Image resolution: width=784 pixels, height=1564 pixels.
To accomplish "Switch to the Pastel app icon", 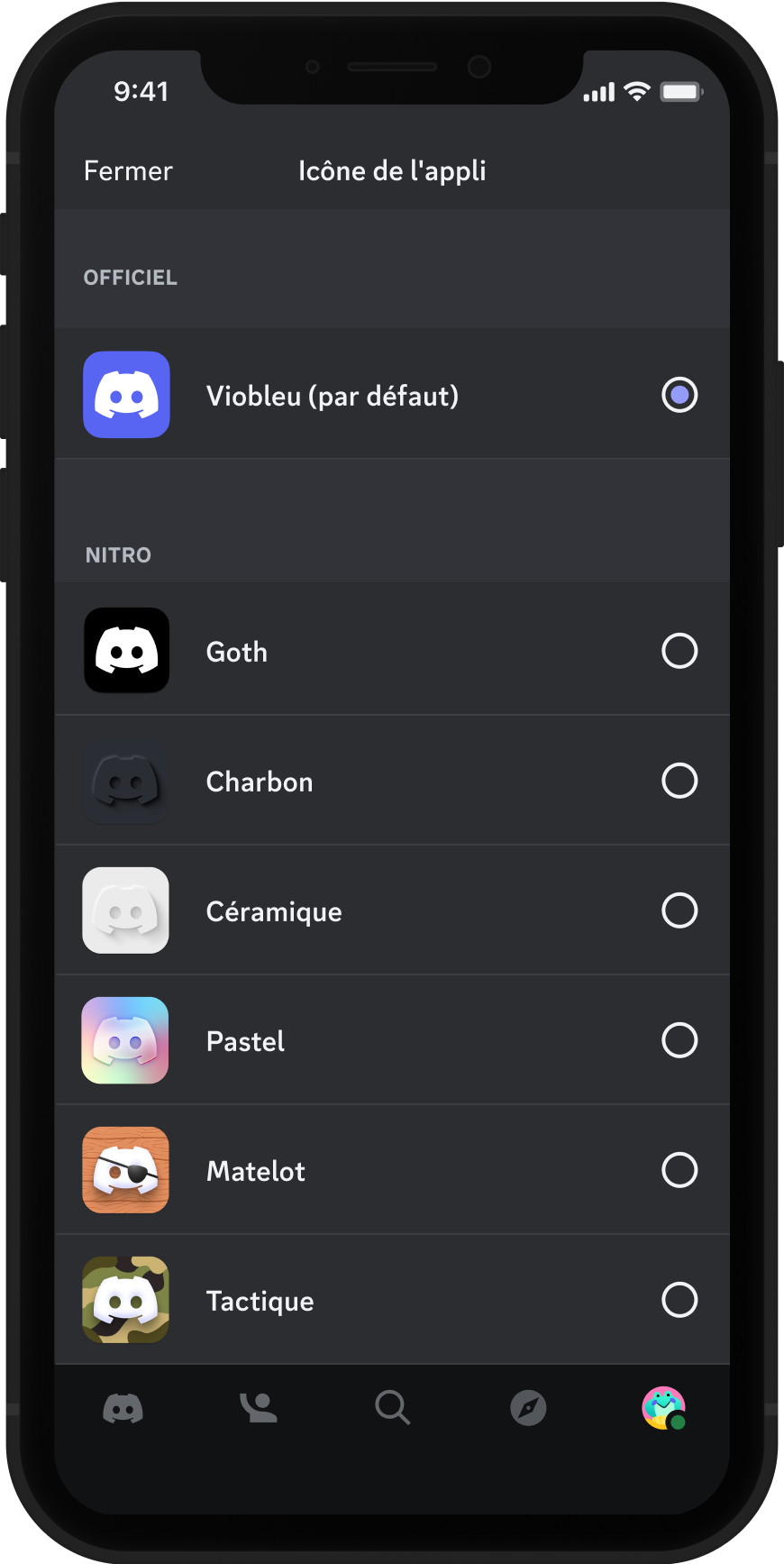I will point(679,1040).
